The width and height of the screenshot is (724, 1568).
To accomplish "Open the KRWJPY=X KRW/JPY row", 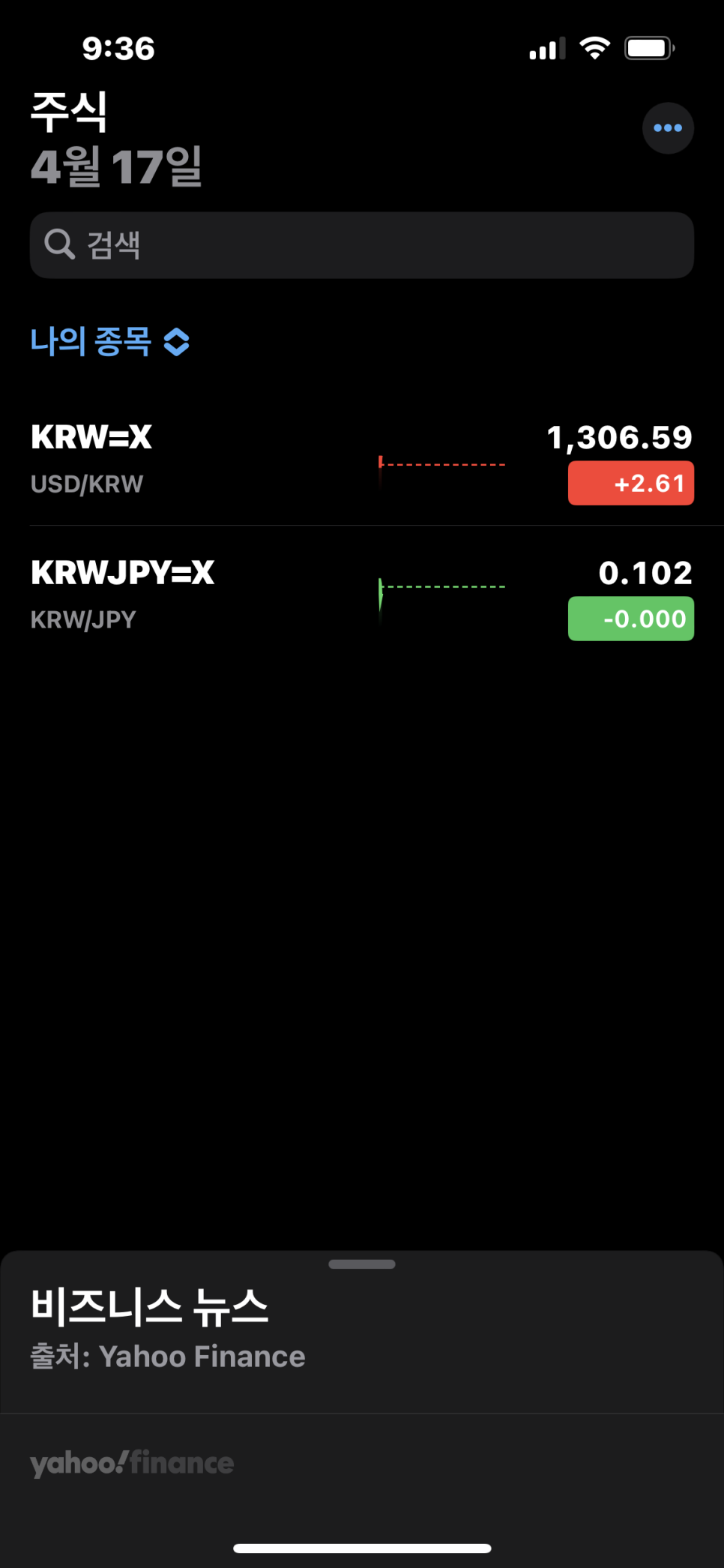I will coord(225,595).
